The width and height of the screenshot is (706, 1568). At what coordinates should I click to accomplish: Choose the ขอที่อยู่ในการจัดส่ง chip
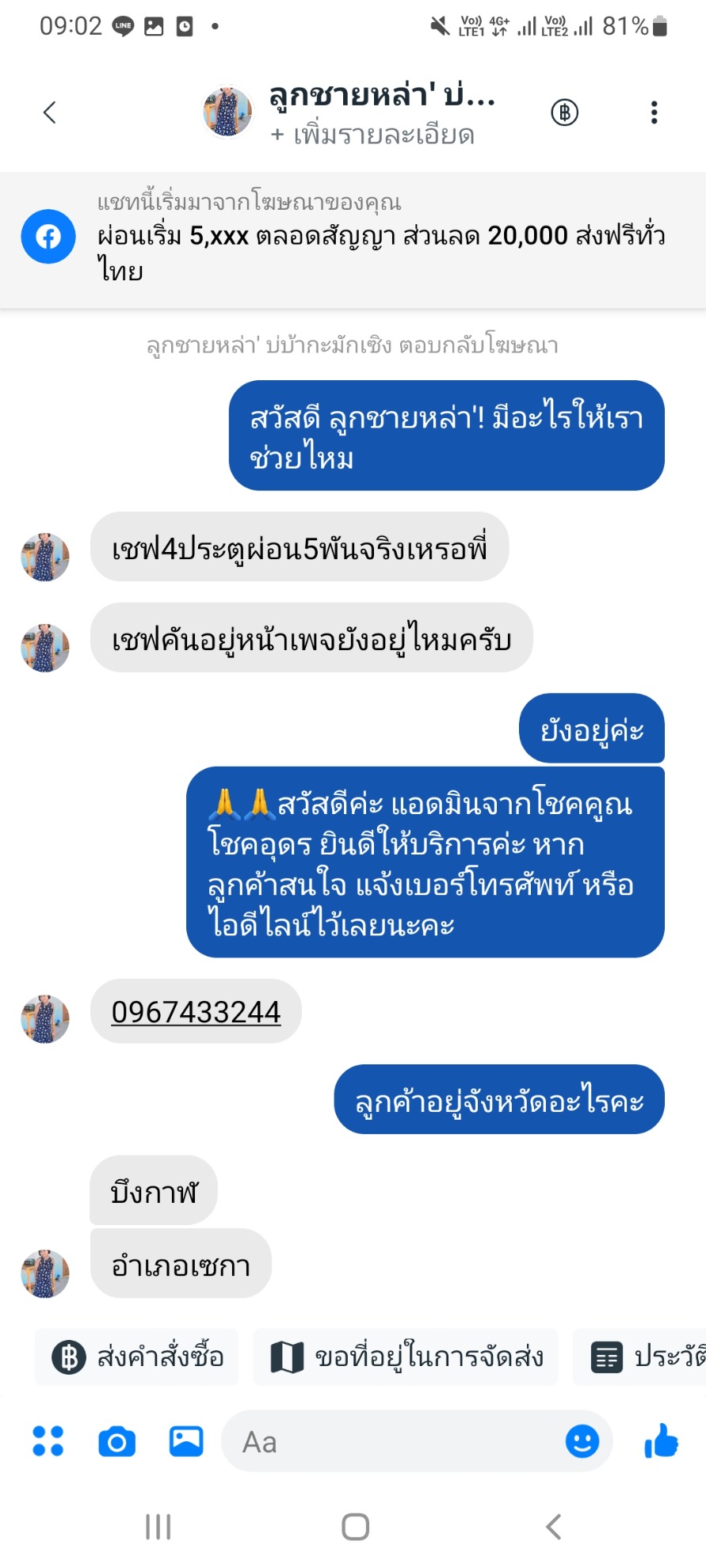(x=406, y=1357)
